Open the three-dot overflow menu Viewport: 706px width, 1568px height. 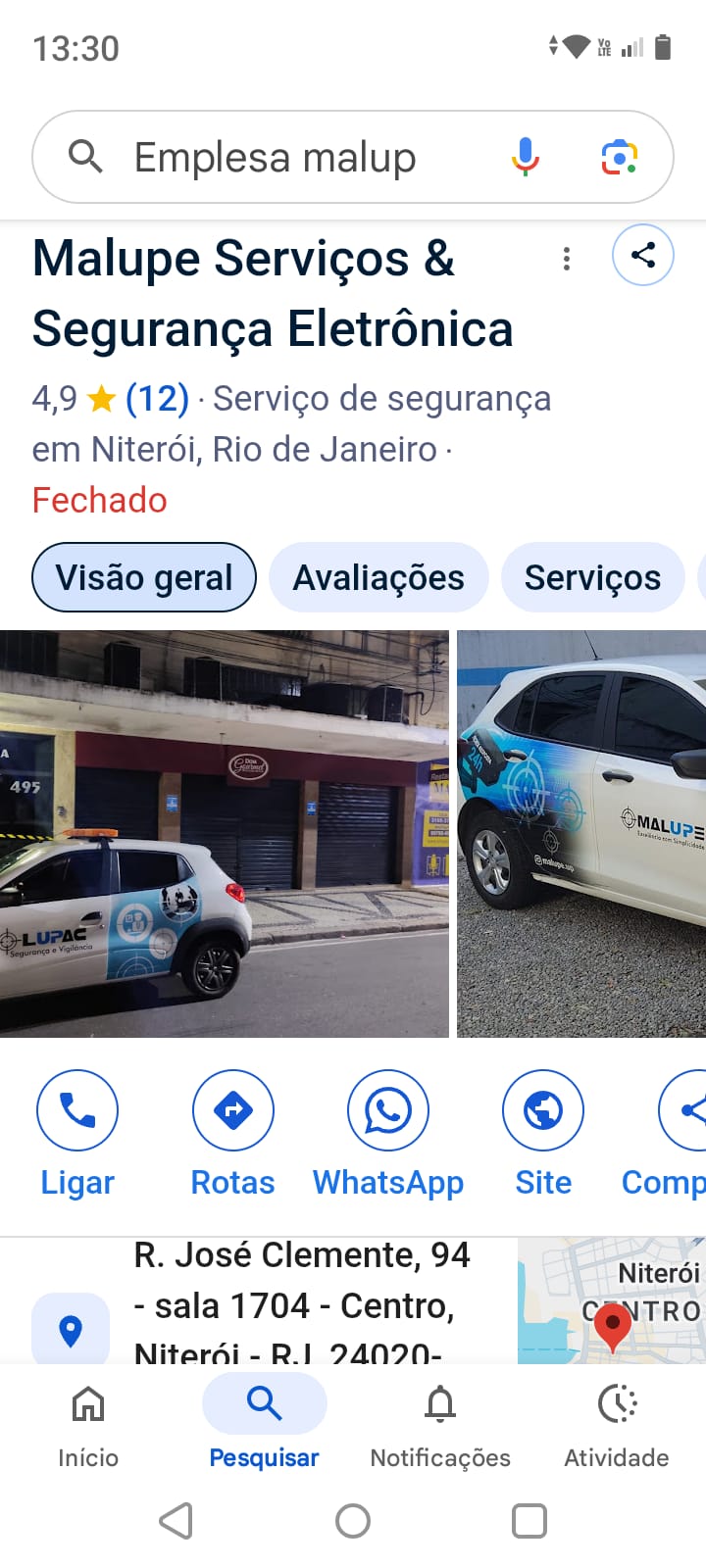[567, 259]
